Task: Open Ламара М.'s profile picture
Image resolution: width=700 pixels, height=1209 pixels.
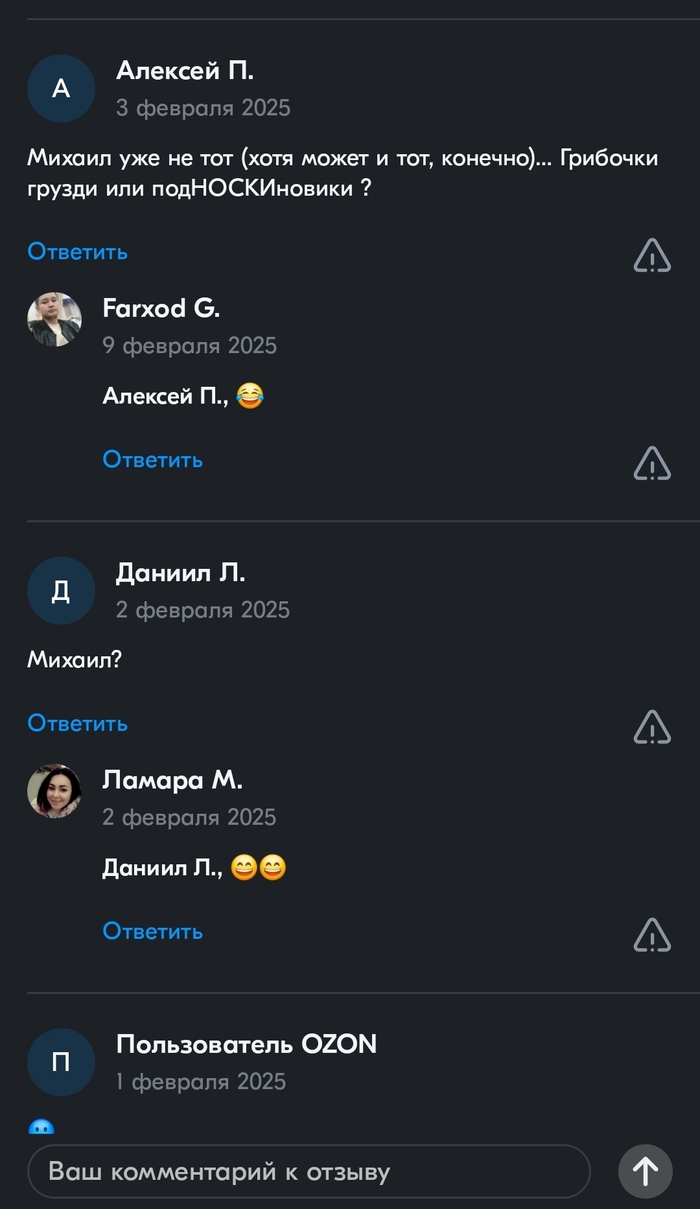Action: pyautogui.click(x=54, y=792)
